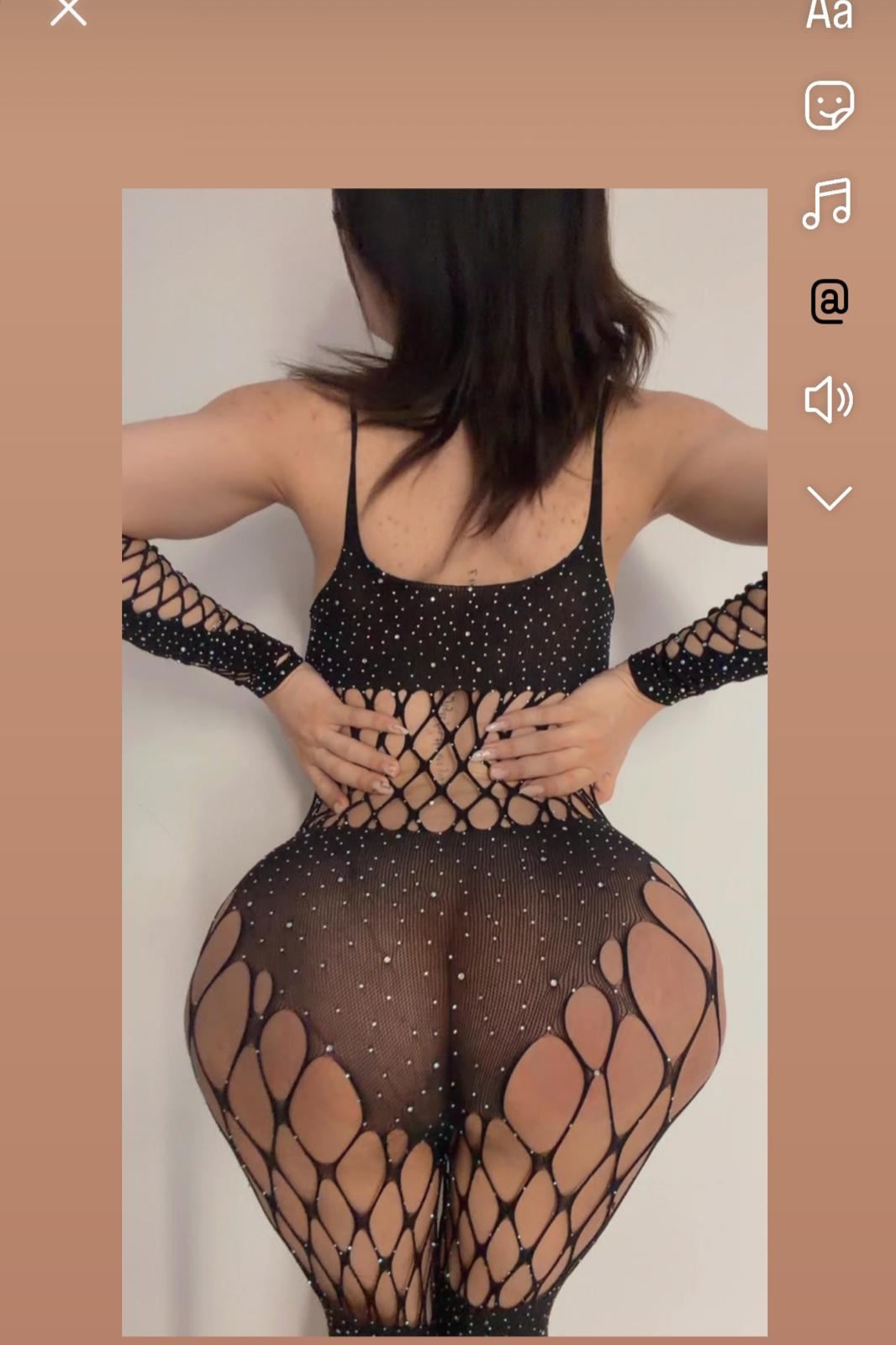Close the story editor
Viewport: 896px width, 1345px height.
click(68, 12)
